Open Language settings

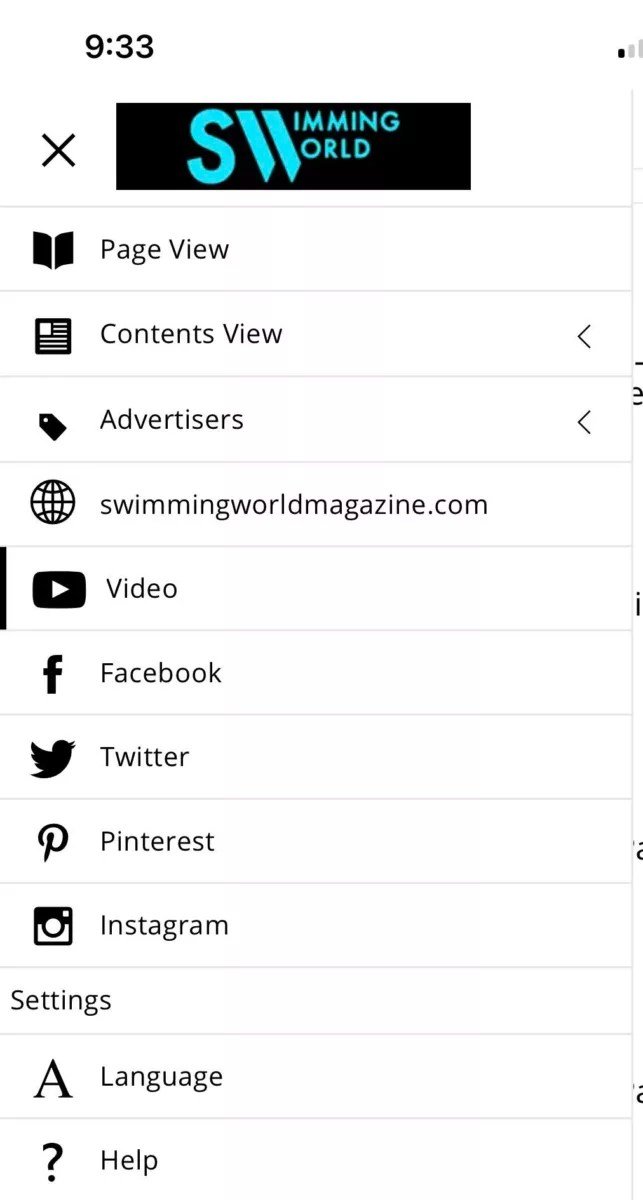pos(316,1077)
